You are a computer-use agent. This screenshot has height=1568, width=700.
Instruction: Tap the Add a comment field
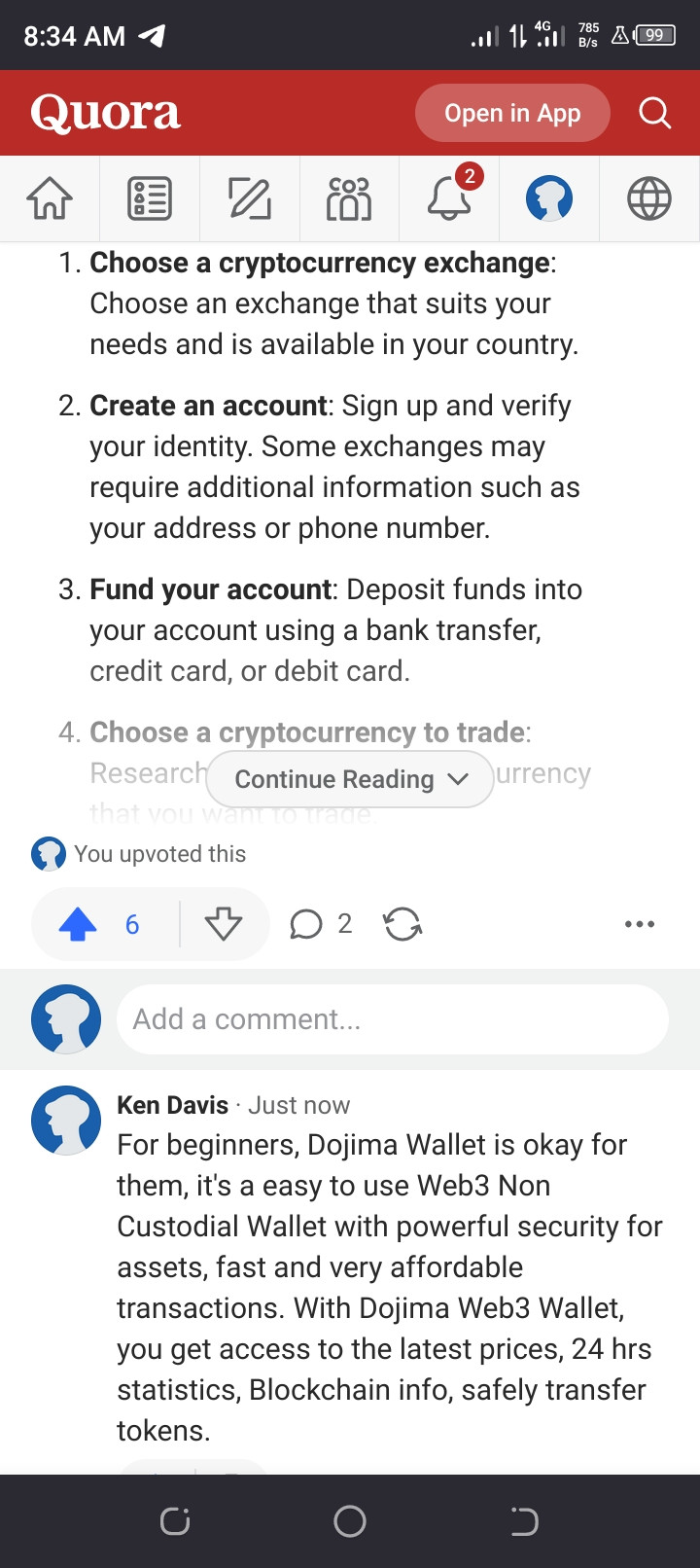tap(393, 1019)
